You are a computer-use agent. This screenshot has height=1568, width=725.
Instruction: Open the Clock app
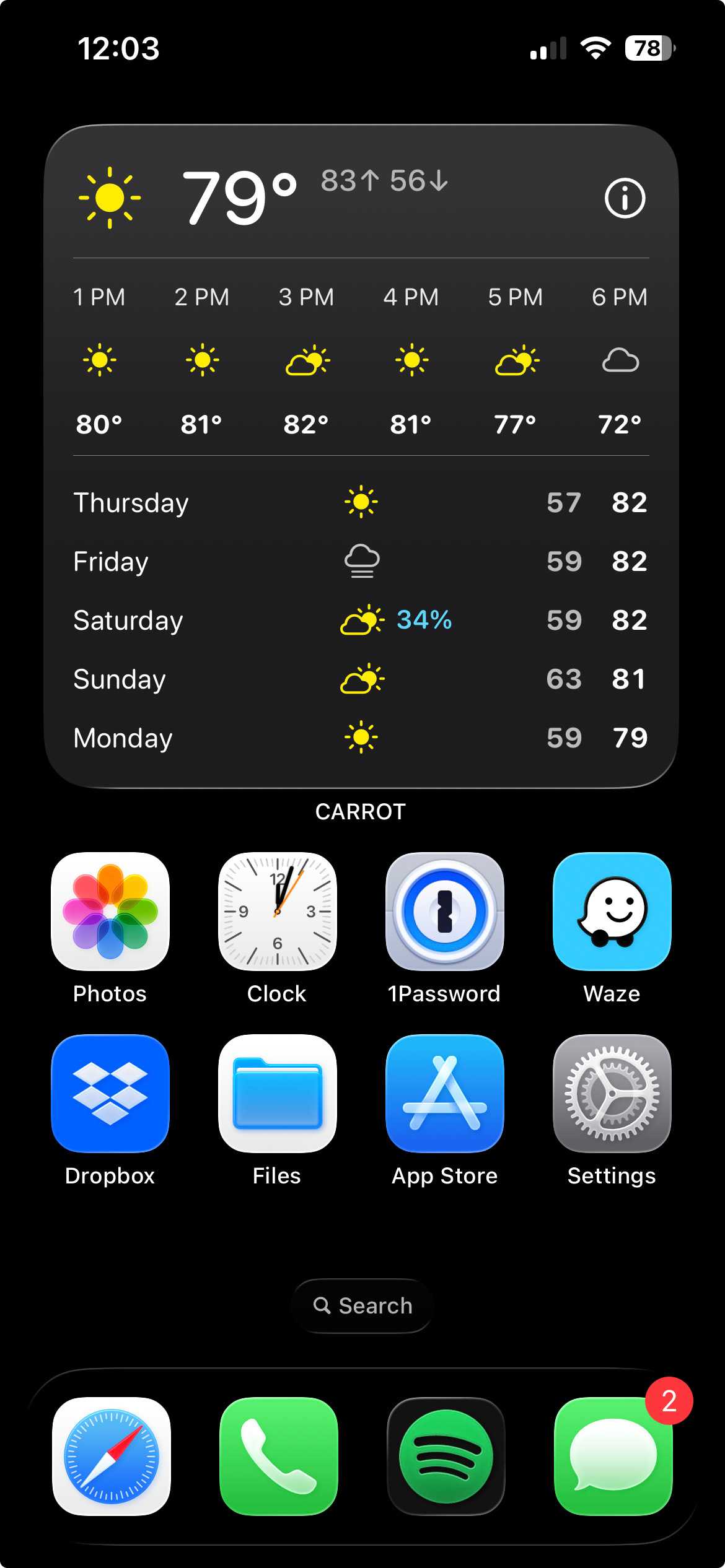(x=277, y=912)
